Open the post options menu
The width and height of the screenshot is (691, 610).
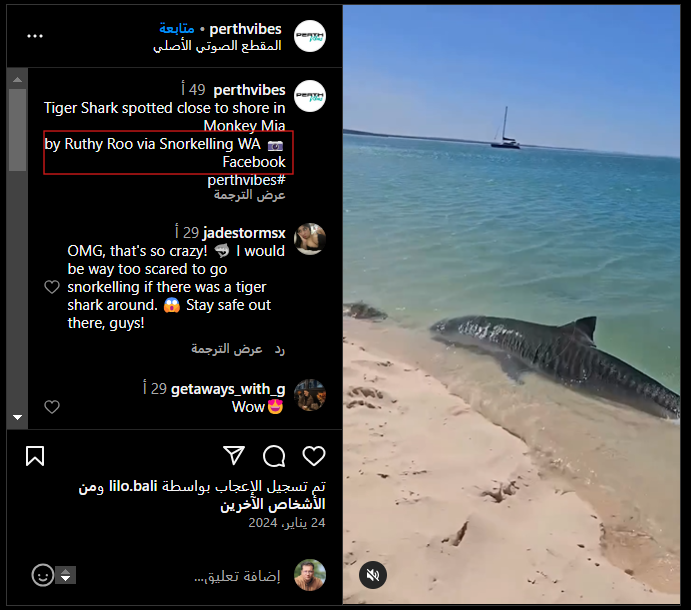[x=35, y=35]
